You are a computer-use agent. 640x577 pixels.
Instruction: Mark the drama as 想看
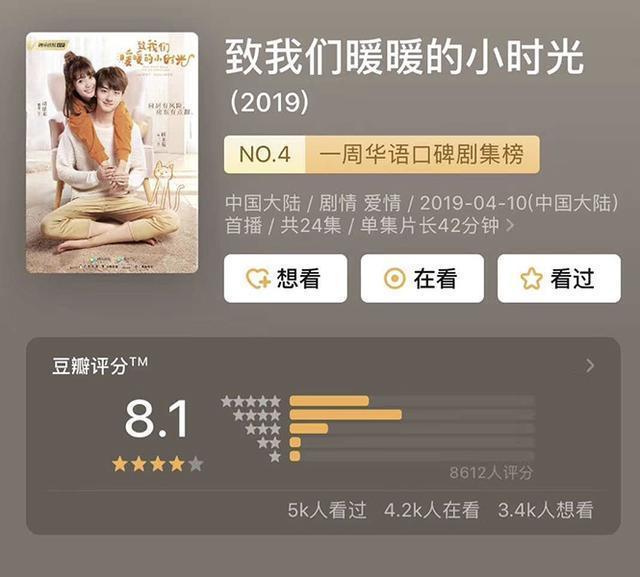click(285, 279)
